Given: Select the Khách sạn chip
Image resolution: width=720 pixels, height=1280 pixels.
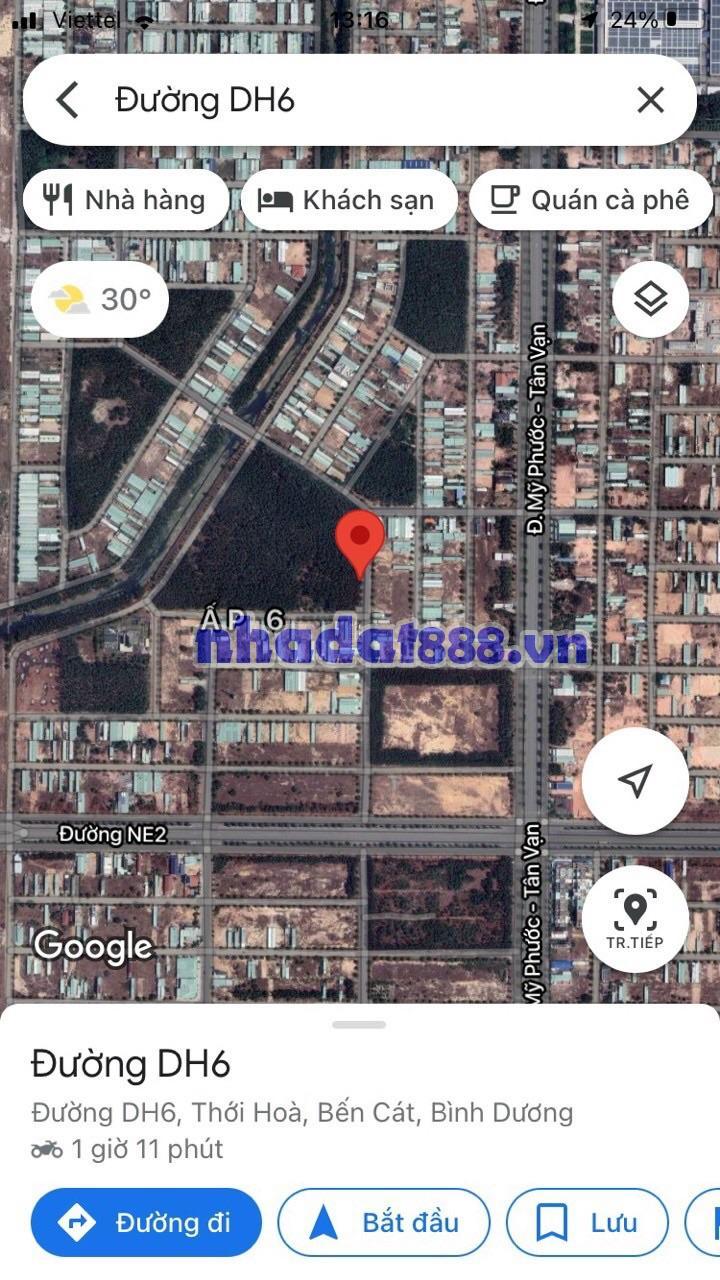Looking at the screenshot, I should coord(348,200).
